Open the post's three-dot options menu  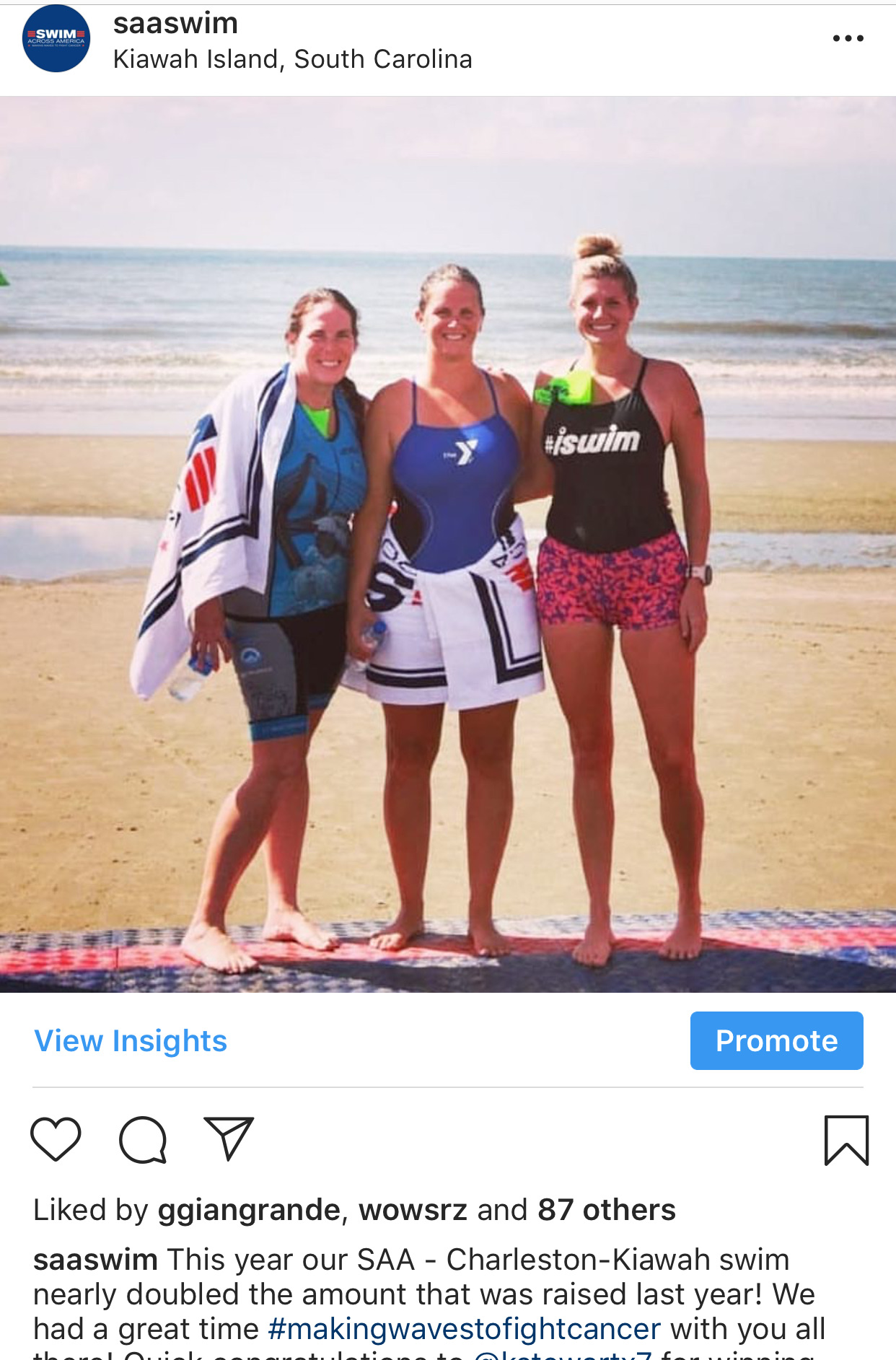pyautogui.click(x=848, y=38)
